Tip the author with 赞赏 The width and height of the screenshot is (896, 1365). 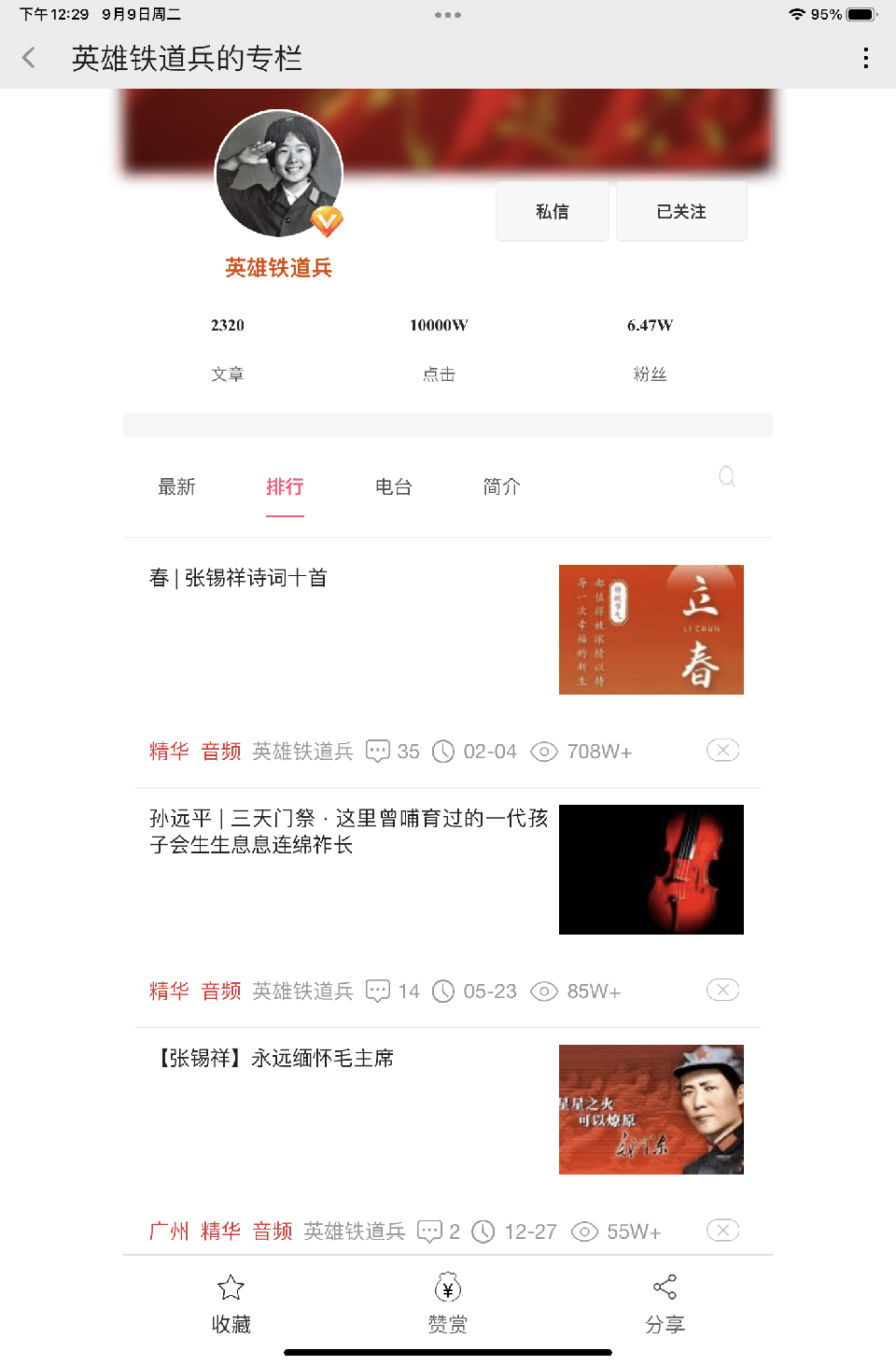pyautogui.click(x=448, y=1303)
